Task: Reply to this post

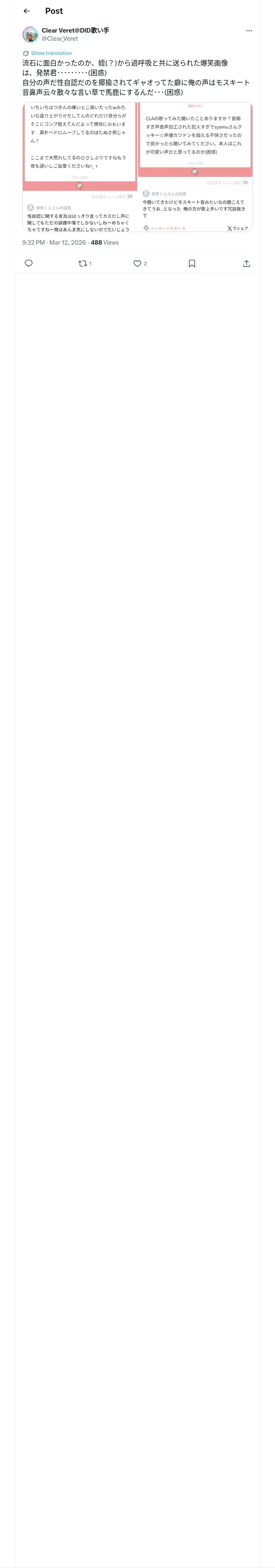Action: click(x=29, y=263)
